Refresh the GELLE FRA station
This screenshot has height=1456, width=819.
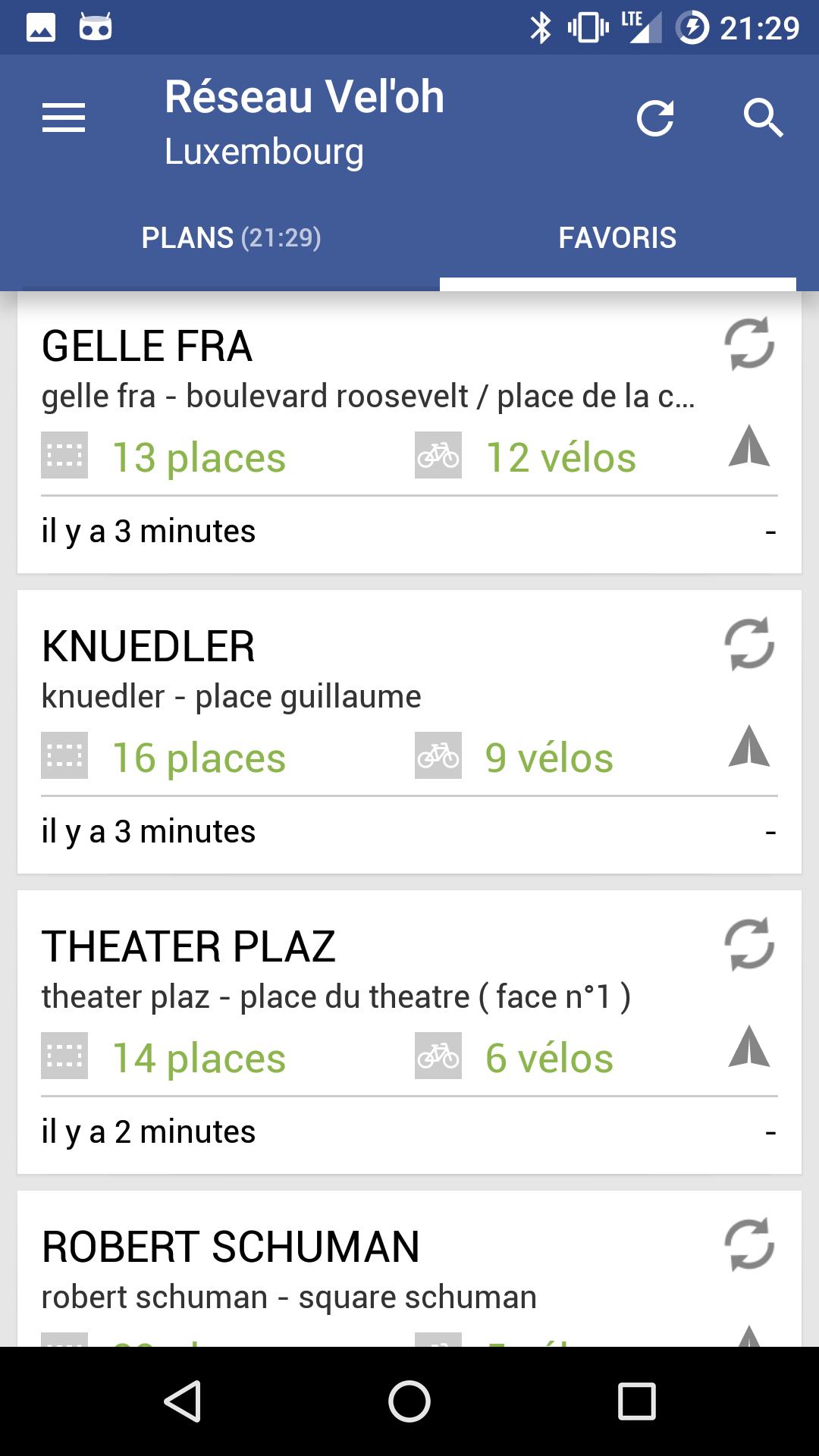(x=749, y=344)
